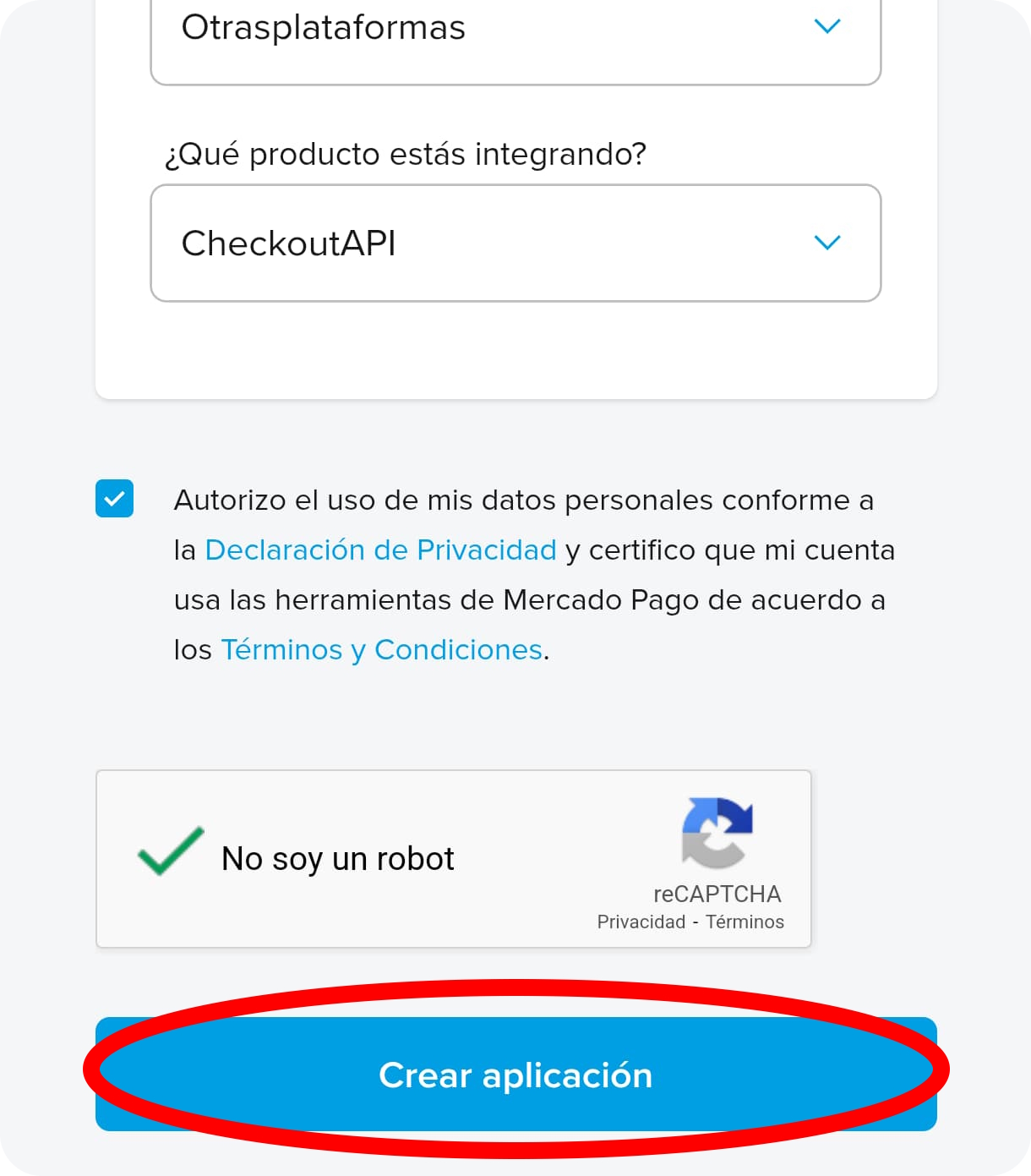Click the chevron on the CheckoutAPI dropdown
This screenshot has width=1031, height=1176.
827,242
